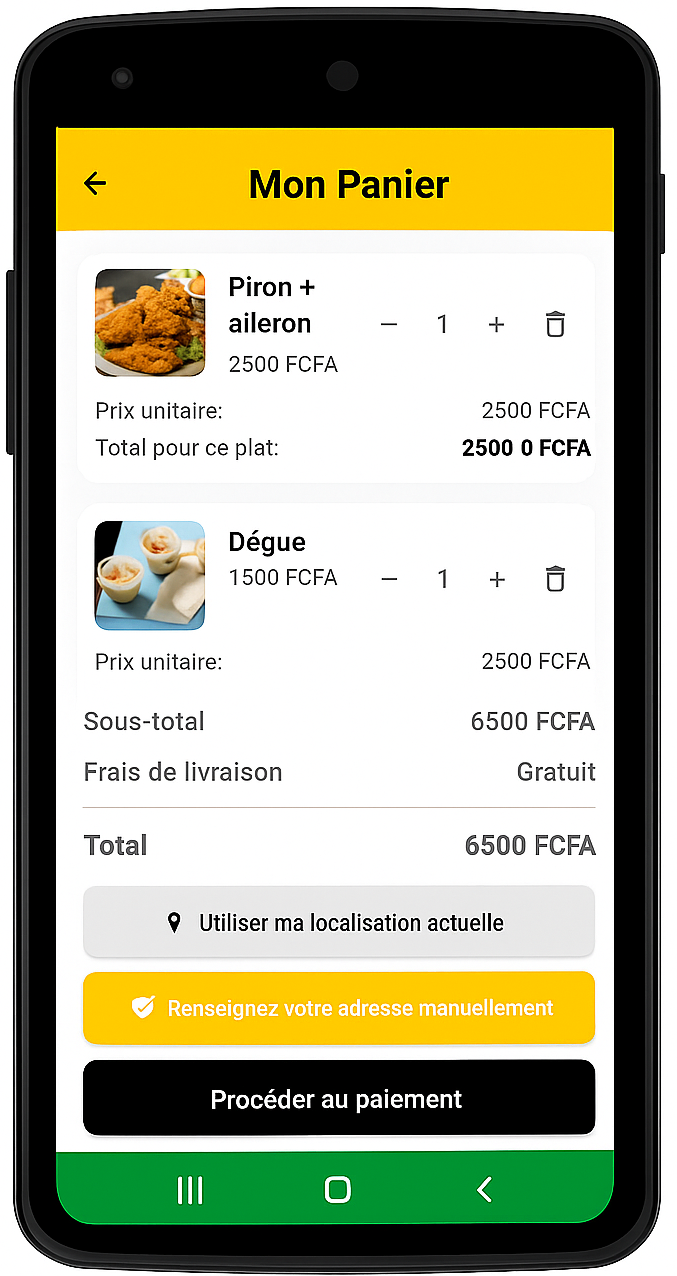
Task: Decrease quantity of Piron + aileron
Action: [389, 325]
